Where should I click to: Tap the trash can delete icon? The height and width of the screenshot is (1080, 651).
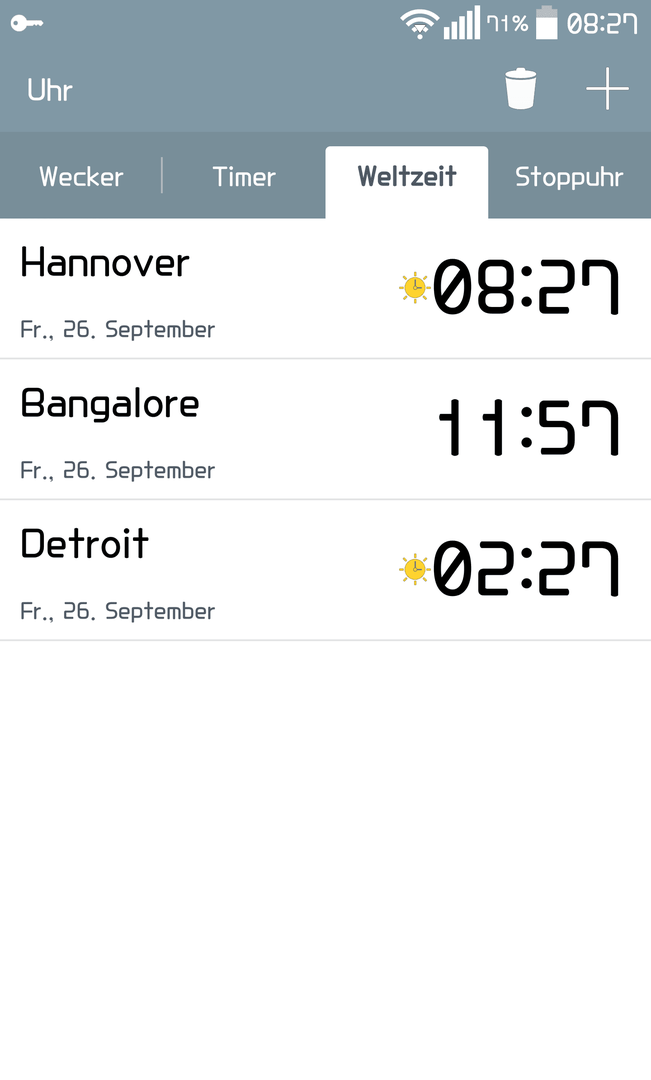tap(520, 89)
